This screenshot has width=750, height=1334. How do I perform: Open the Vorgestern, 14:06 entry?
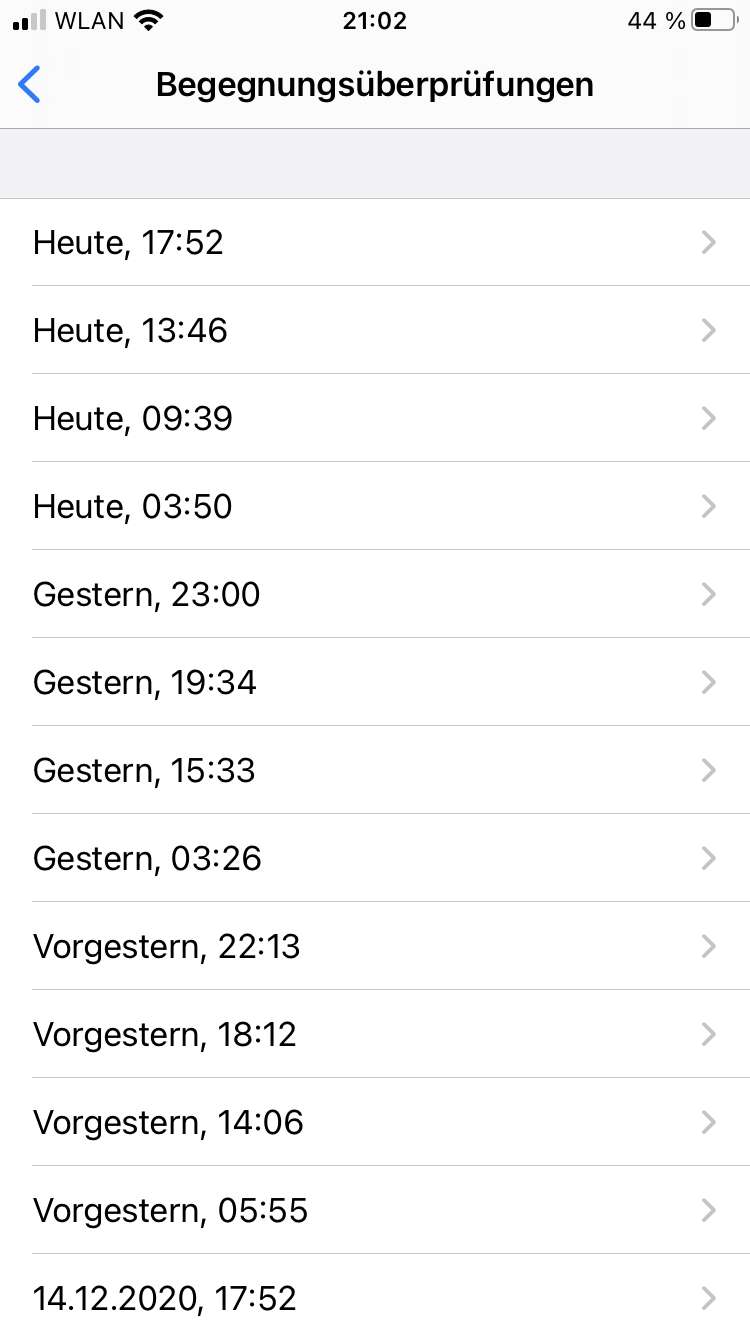[x=375, y=1123]
